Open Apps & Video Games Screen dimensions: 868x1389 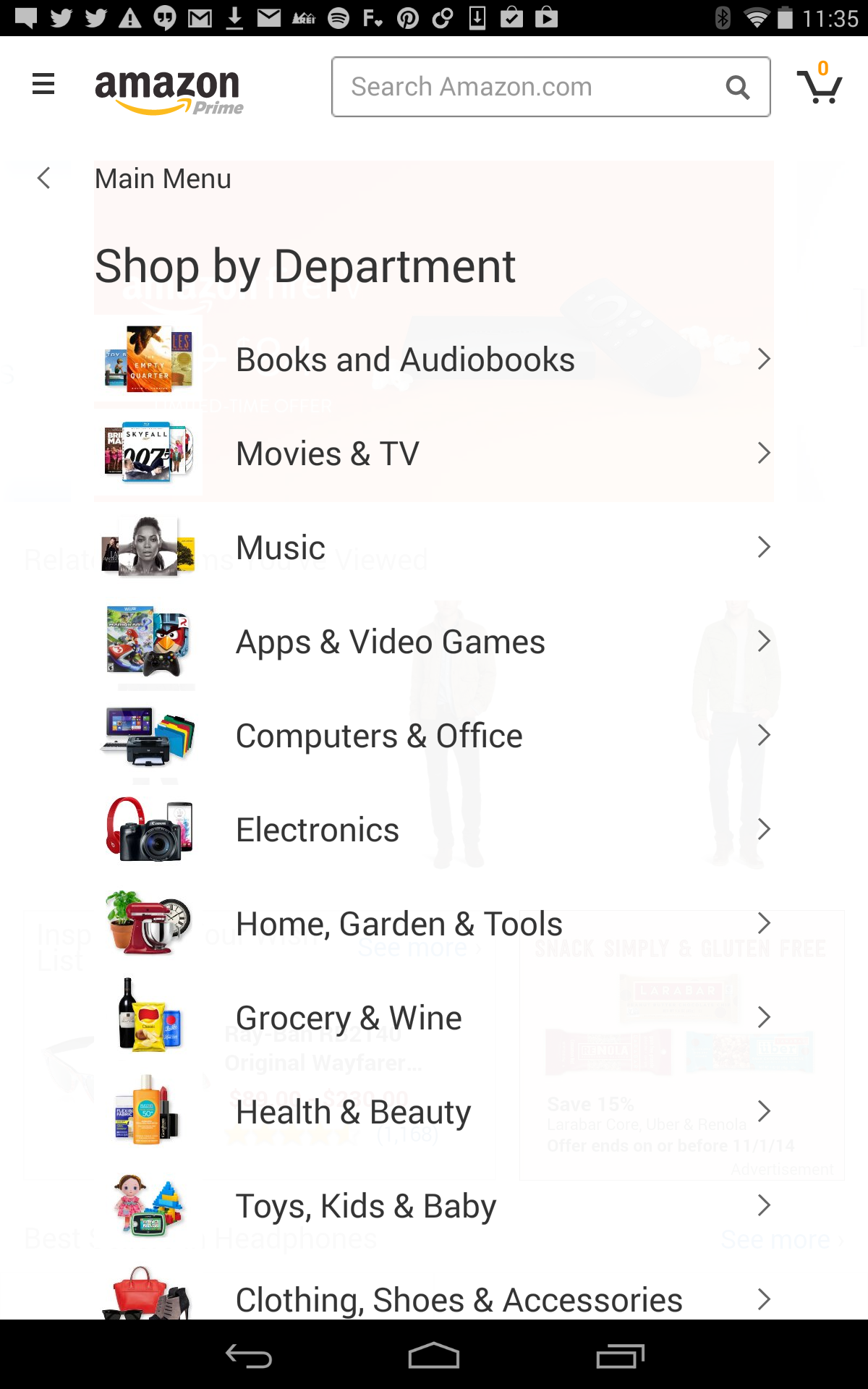[434, 642]
